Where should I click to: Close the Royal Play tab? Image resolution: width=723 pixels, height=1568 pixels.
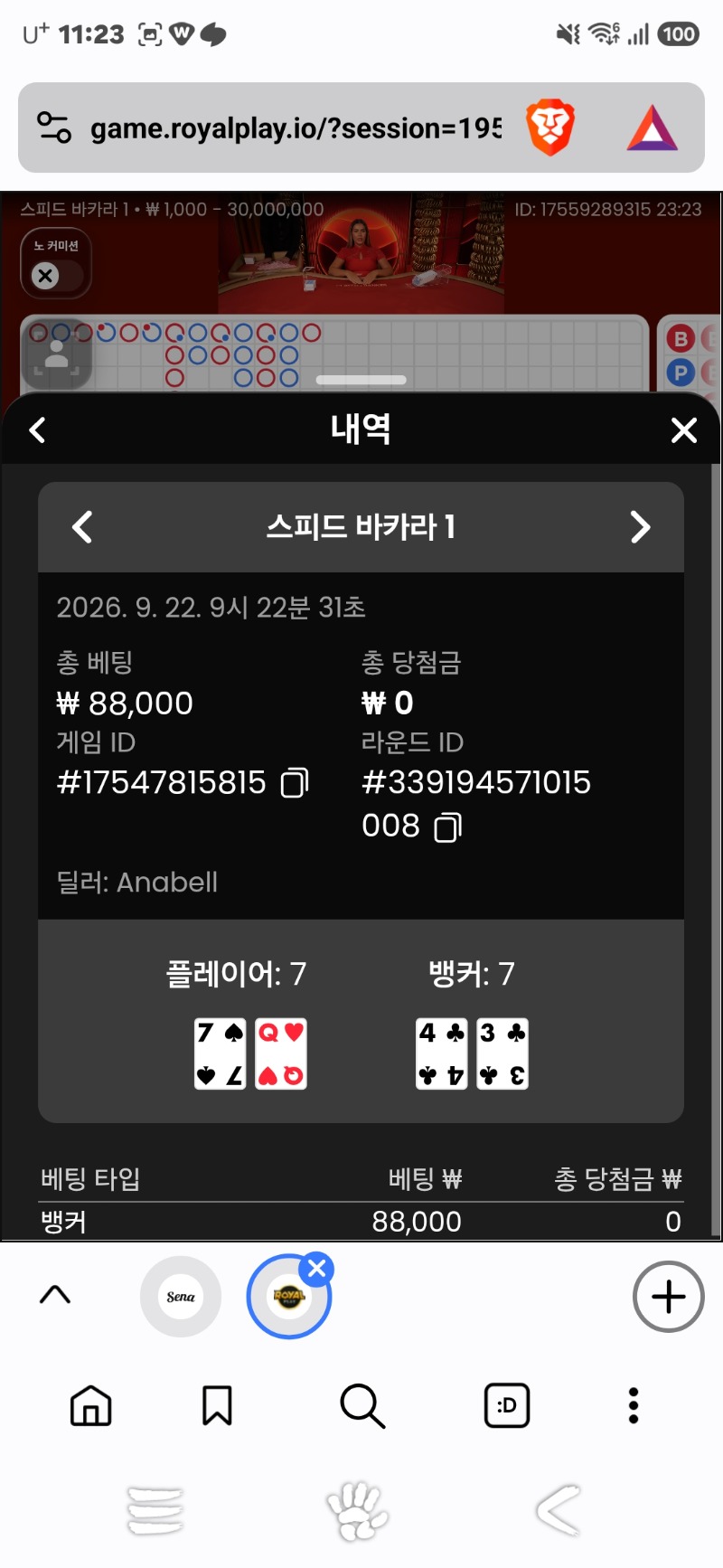pyautogui.click(x=317, y=1270)
